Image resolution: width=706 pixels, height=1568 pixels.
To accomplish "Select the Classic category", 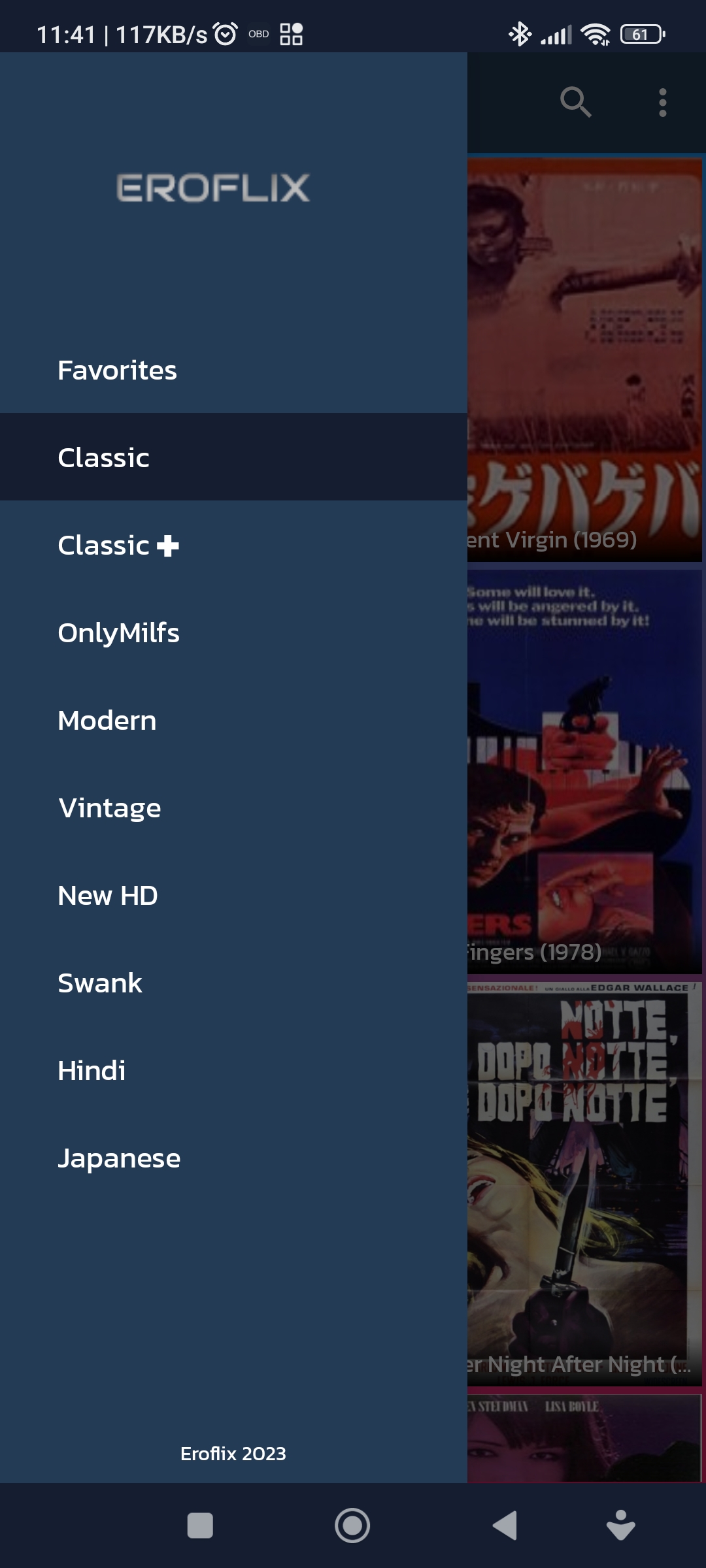I will click(233, 457).
